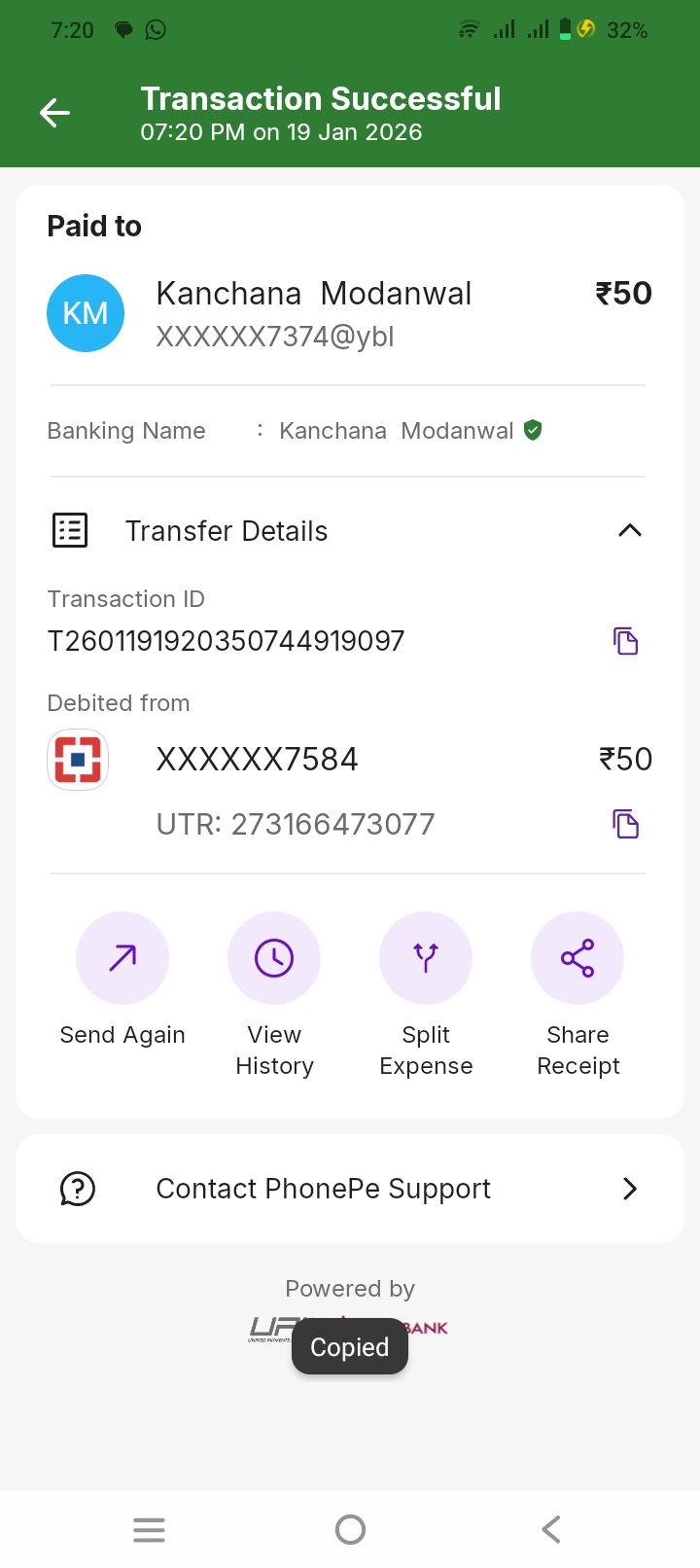Tap Send Again to repeat payment
Screen dimensions: 700x1568
pos(122,959)
